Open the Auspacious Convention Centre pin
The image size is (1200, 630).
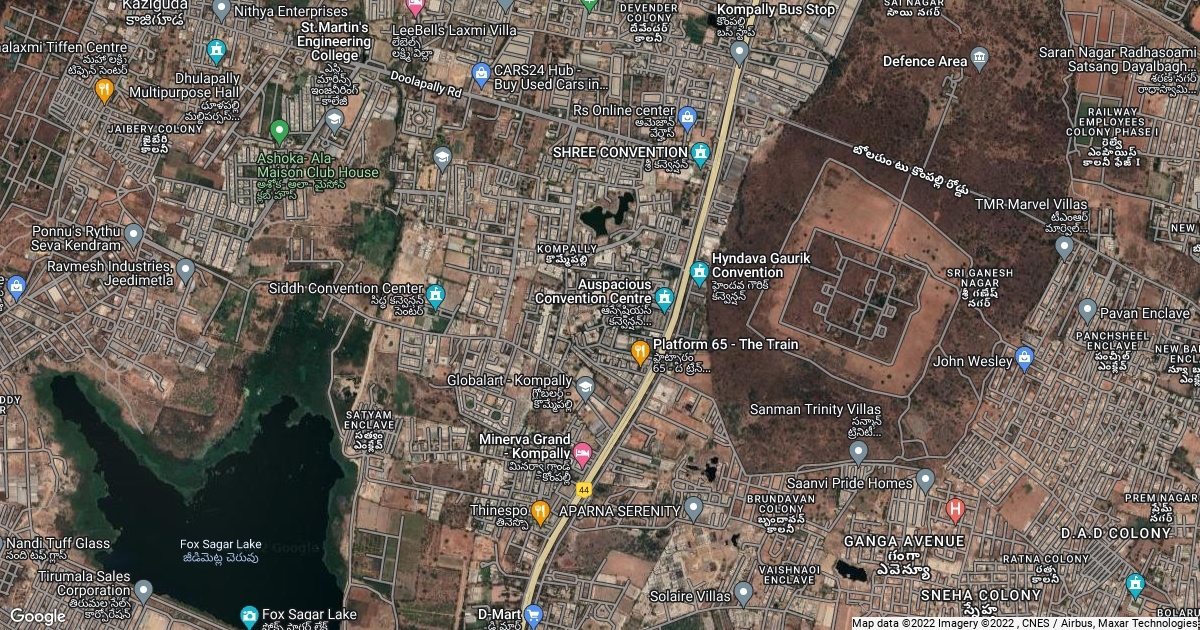pos(664,297)
